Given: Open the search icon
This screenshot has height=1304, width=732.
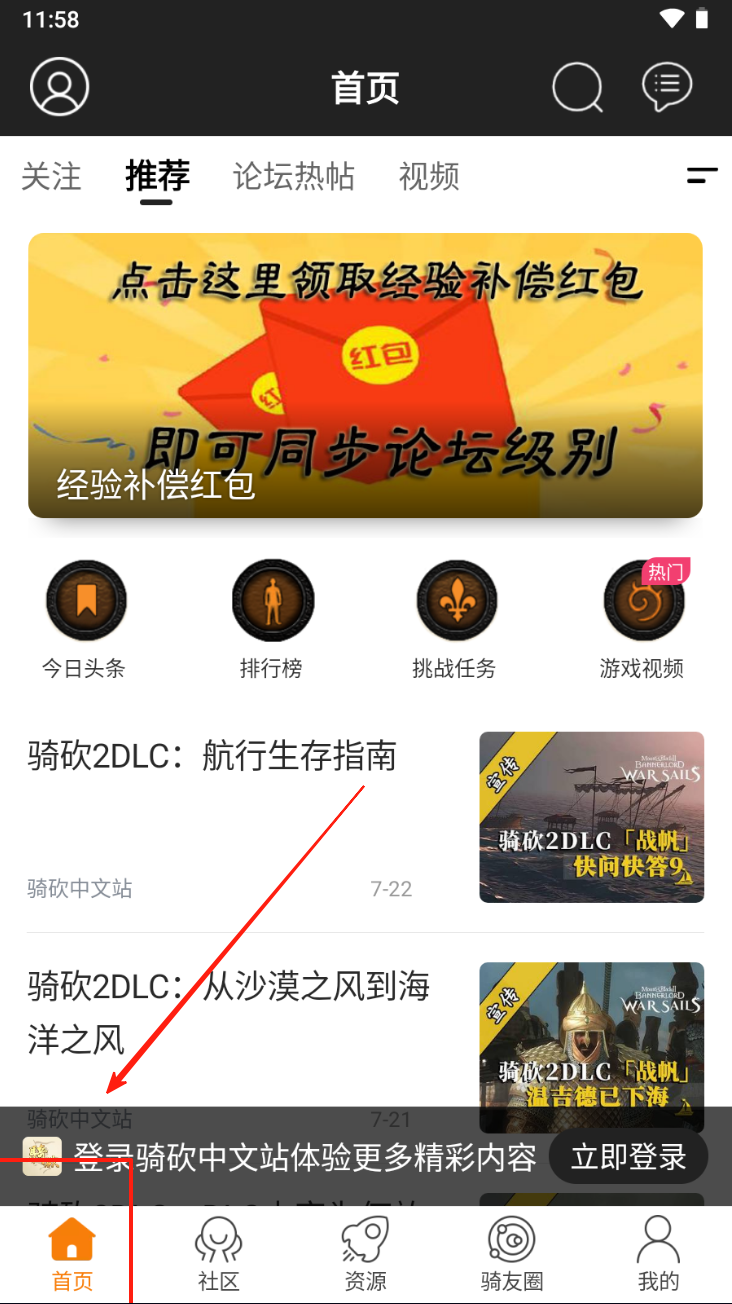Looking at the screenshot, I should pos(577,88).
